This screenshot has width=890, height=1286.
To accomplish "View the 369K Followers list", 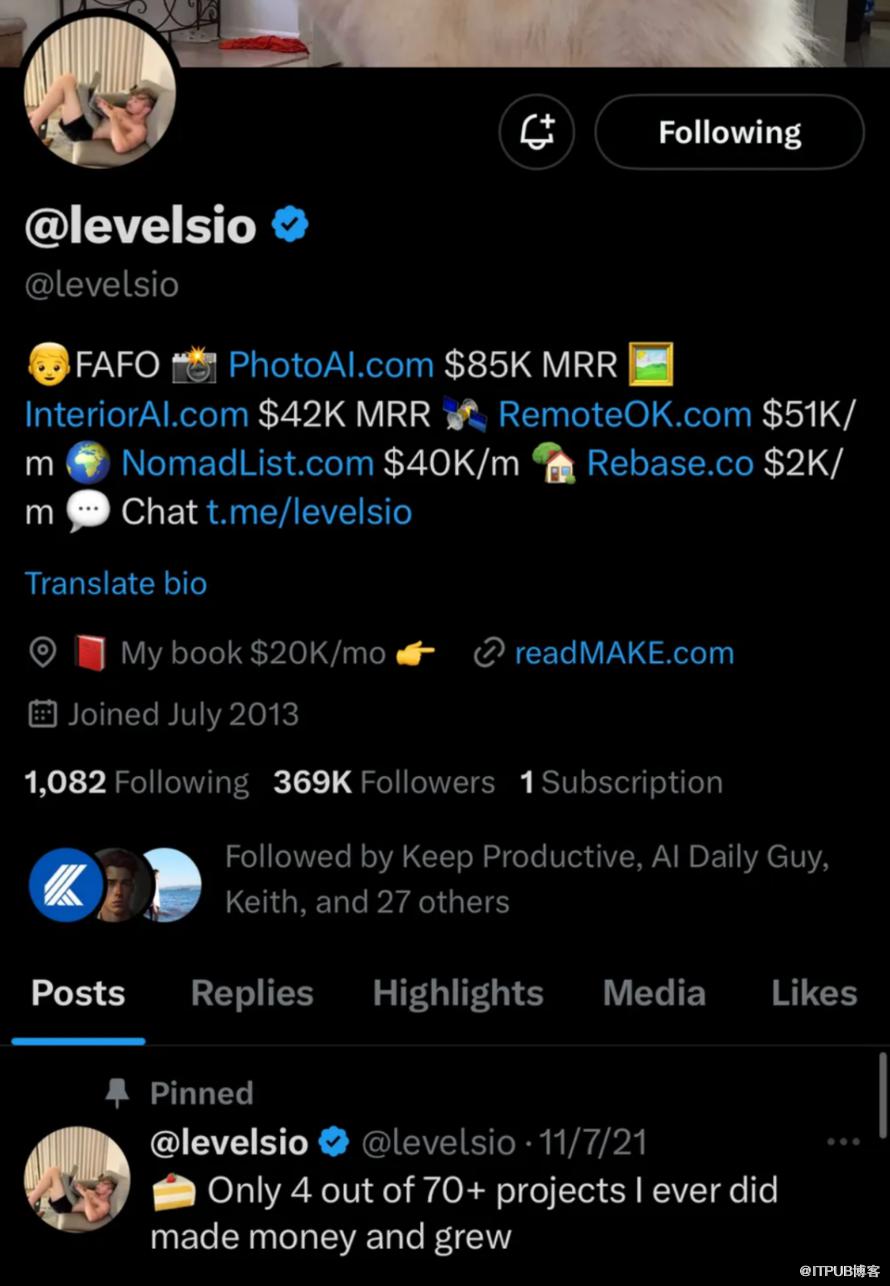I will click(384, 782).
